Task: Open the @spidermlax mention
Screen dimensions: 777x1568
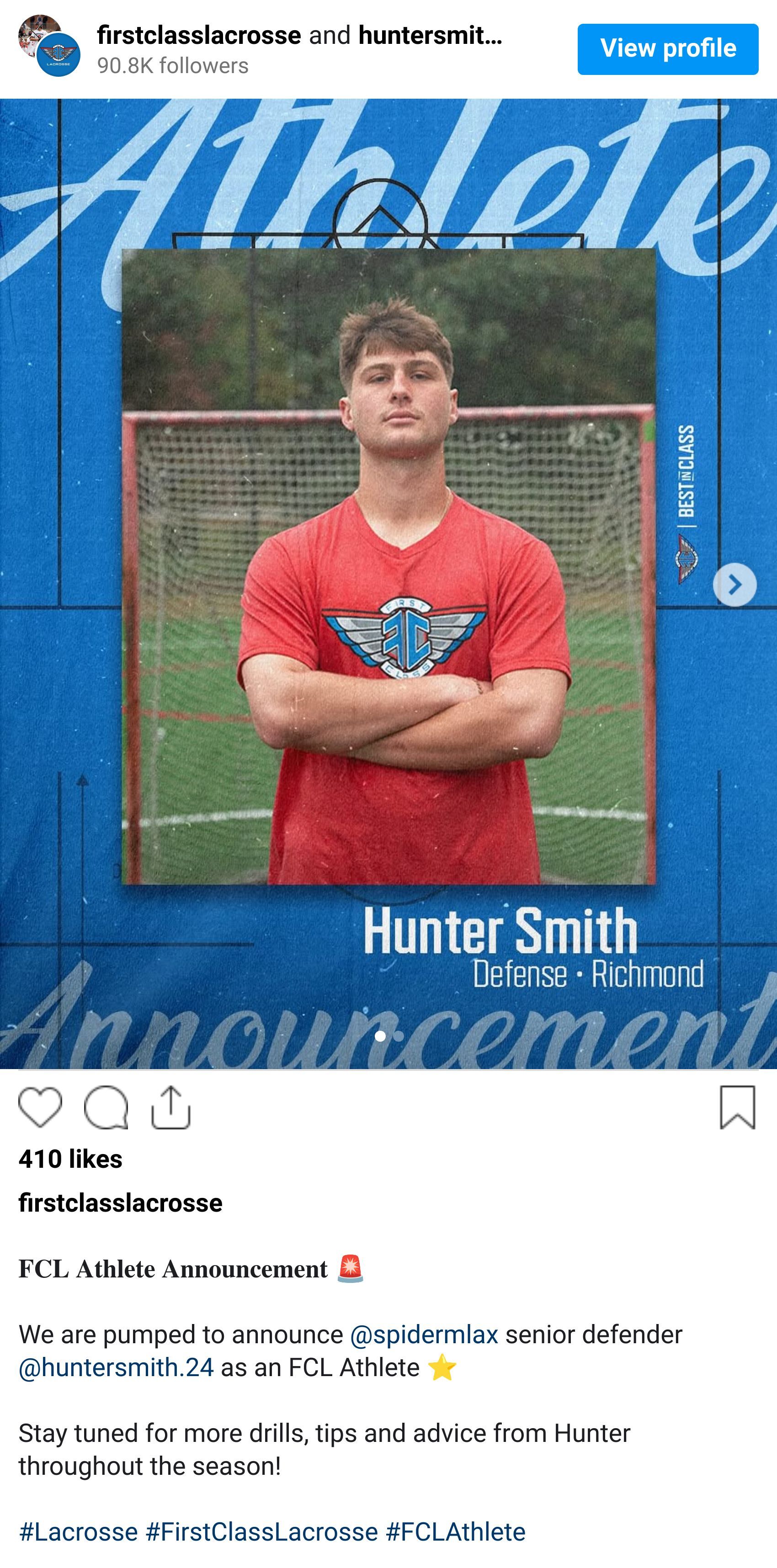Action: point(424,1335)
